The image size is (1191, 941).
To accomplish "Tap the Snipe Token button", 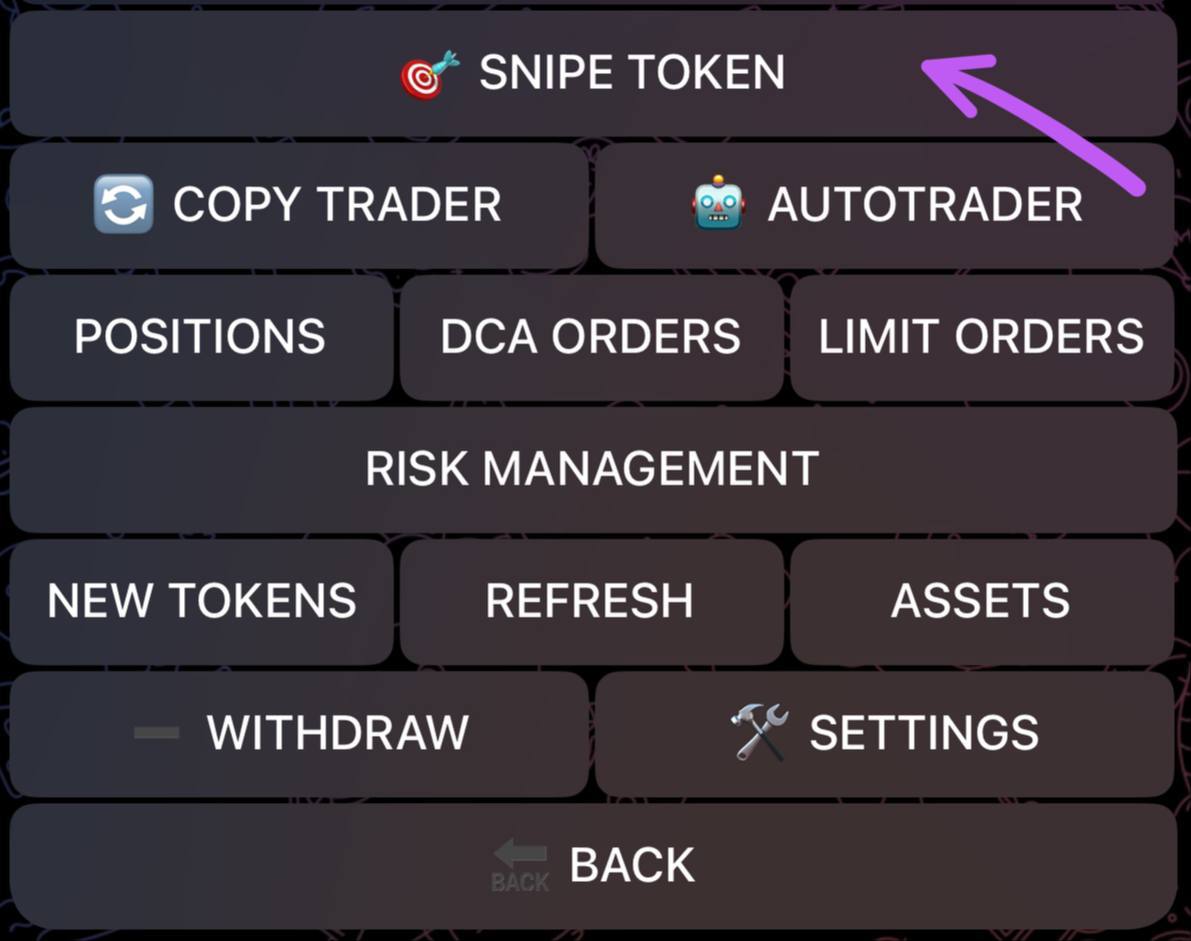I will pos(593,74).
